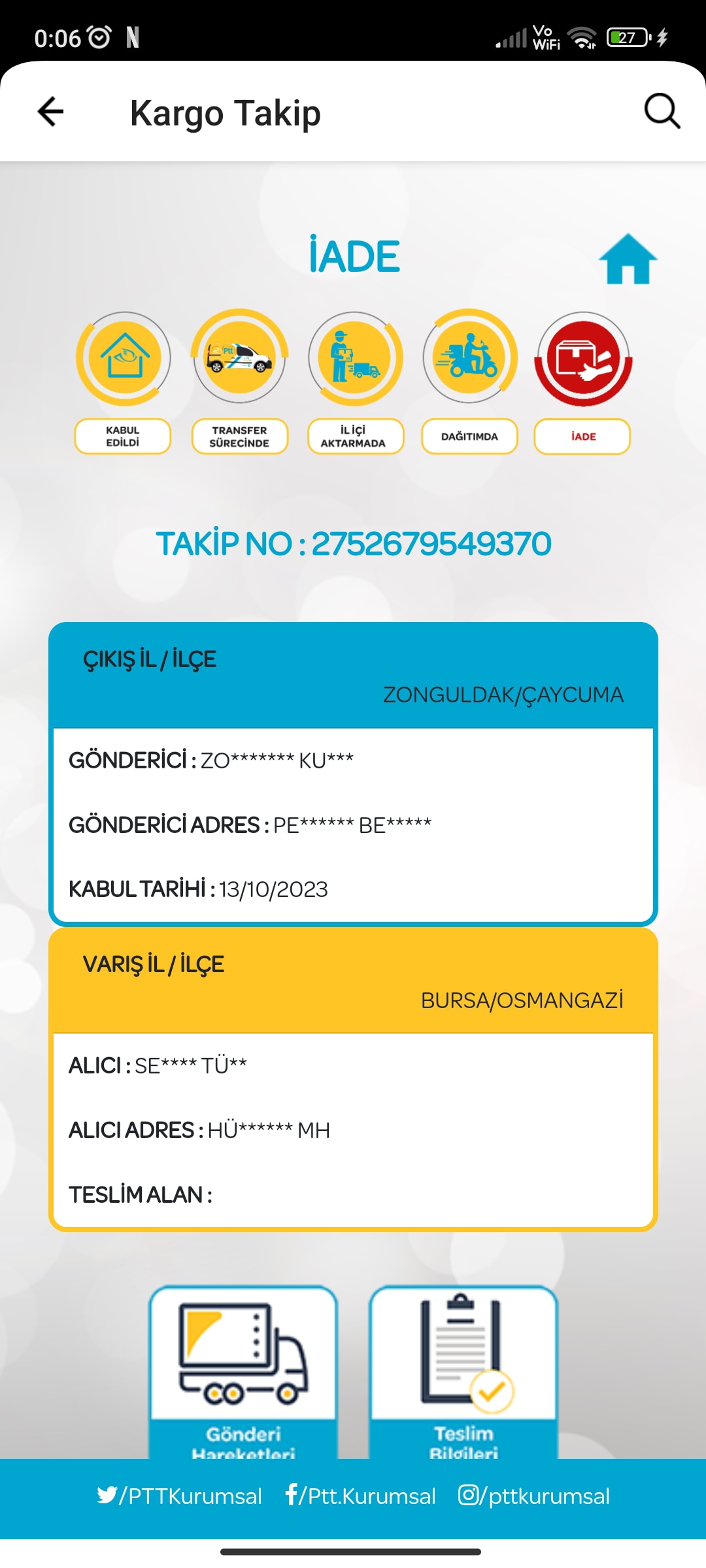Open Gönderi Hareketleri shipment movements
This screenshot has height=1568, width=706.
[243, 1372]
